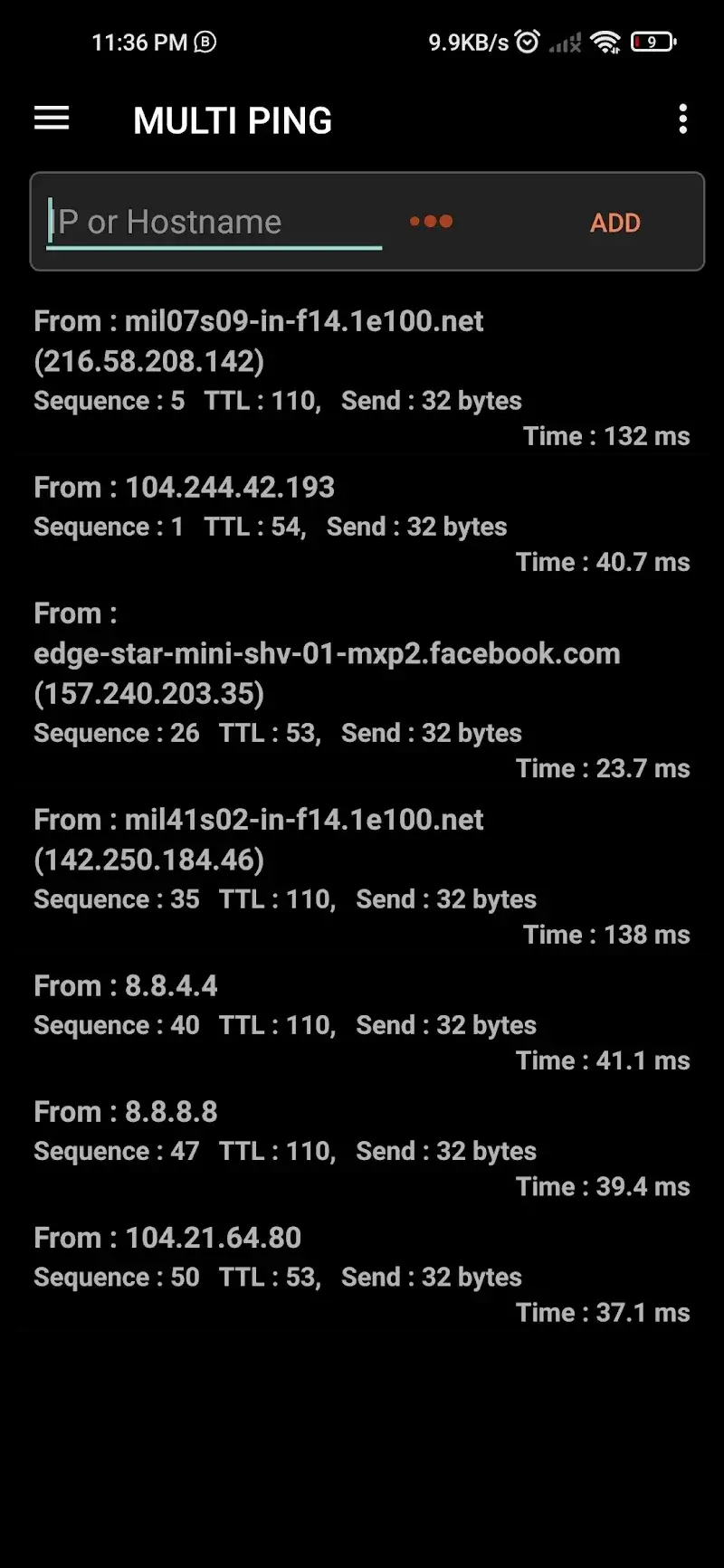
Task: Tap the cellular signal strength icon
Action: 564,41
